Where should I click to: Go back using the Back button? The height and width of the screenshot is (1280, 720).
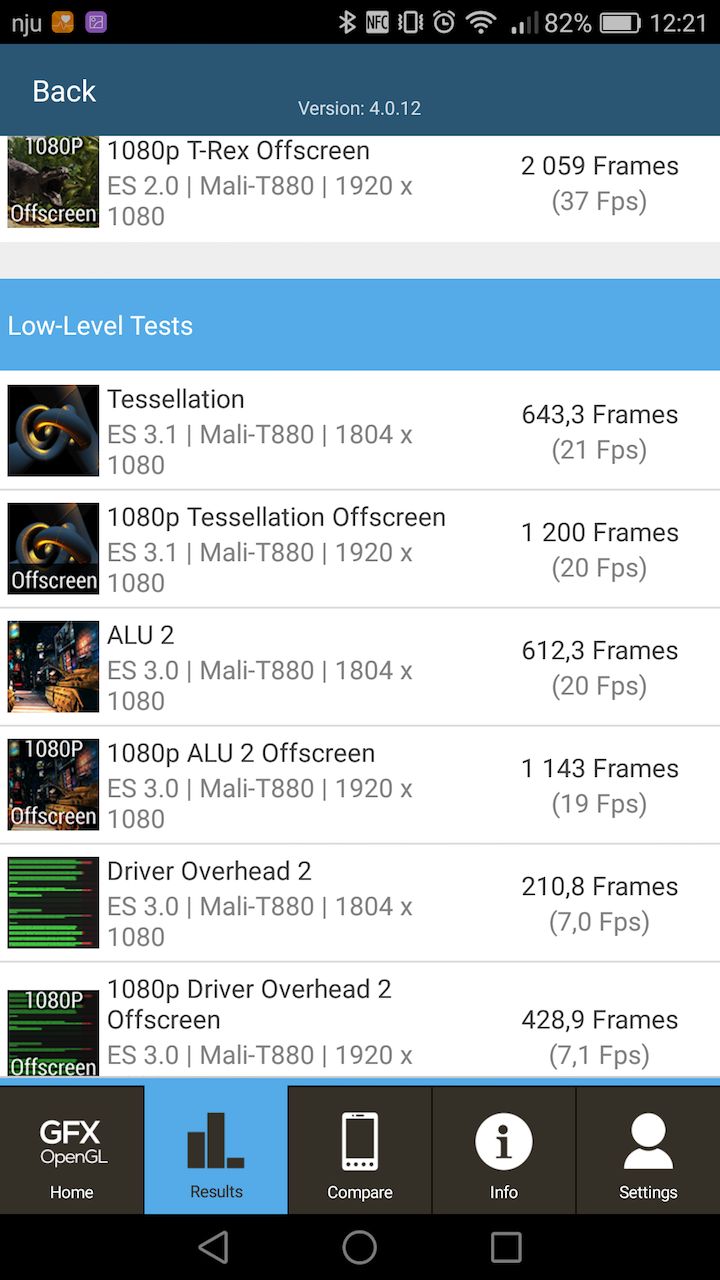point(64,91)
